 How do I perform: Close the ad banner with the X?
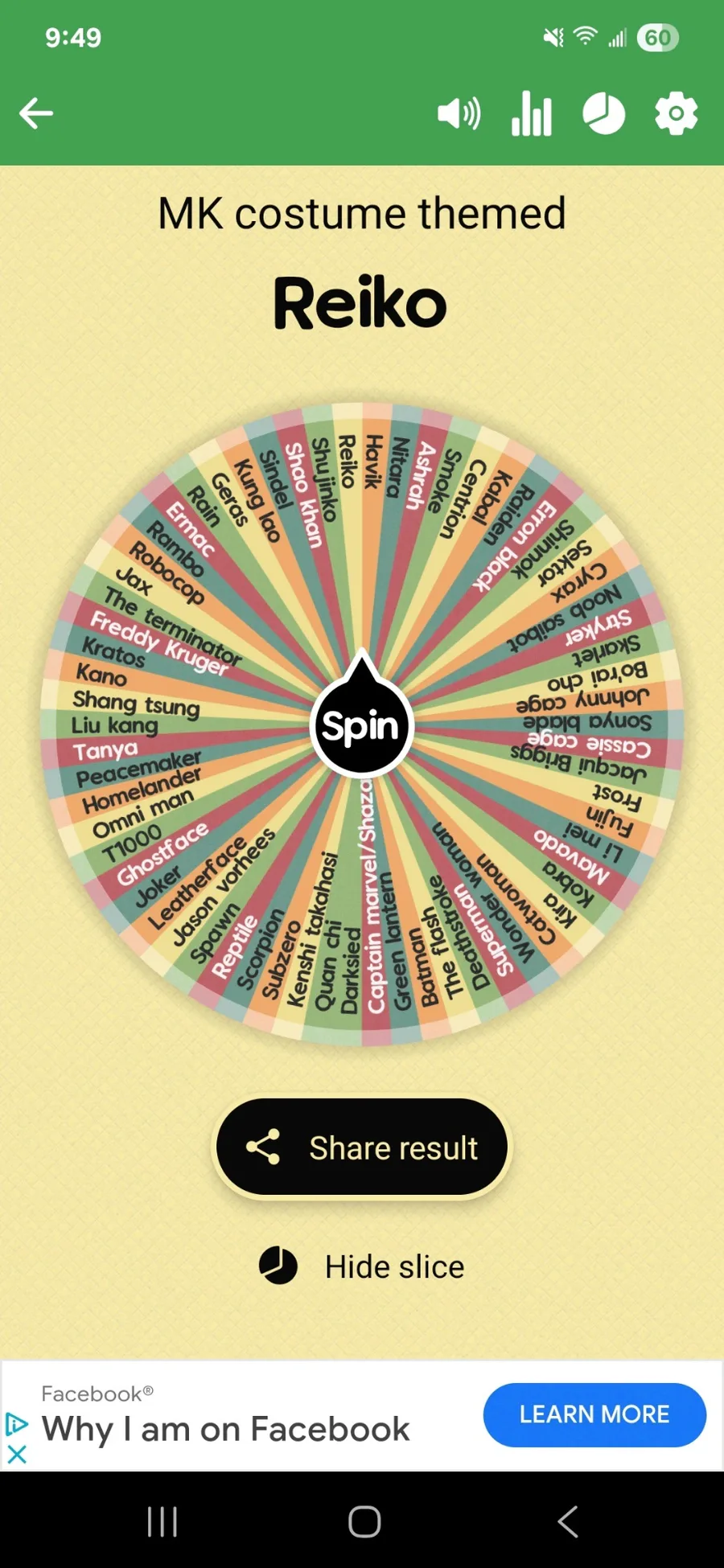click(x=17, y=1454)
